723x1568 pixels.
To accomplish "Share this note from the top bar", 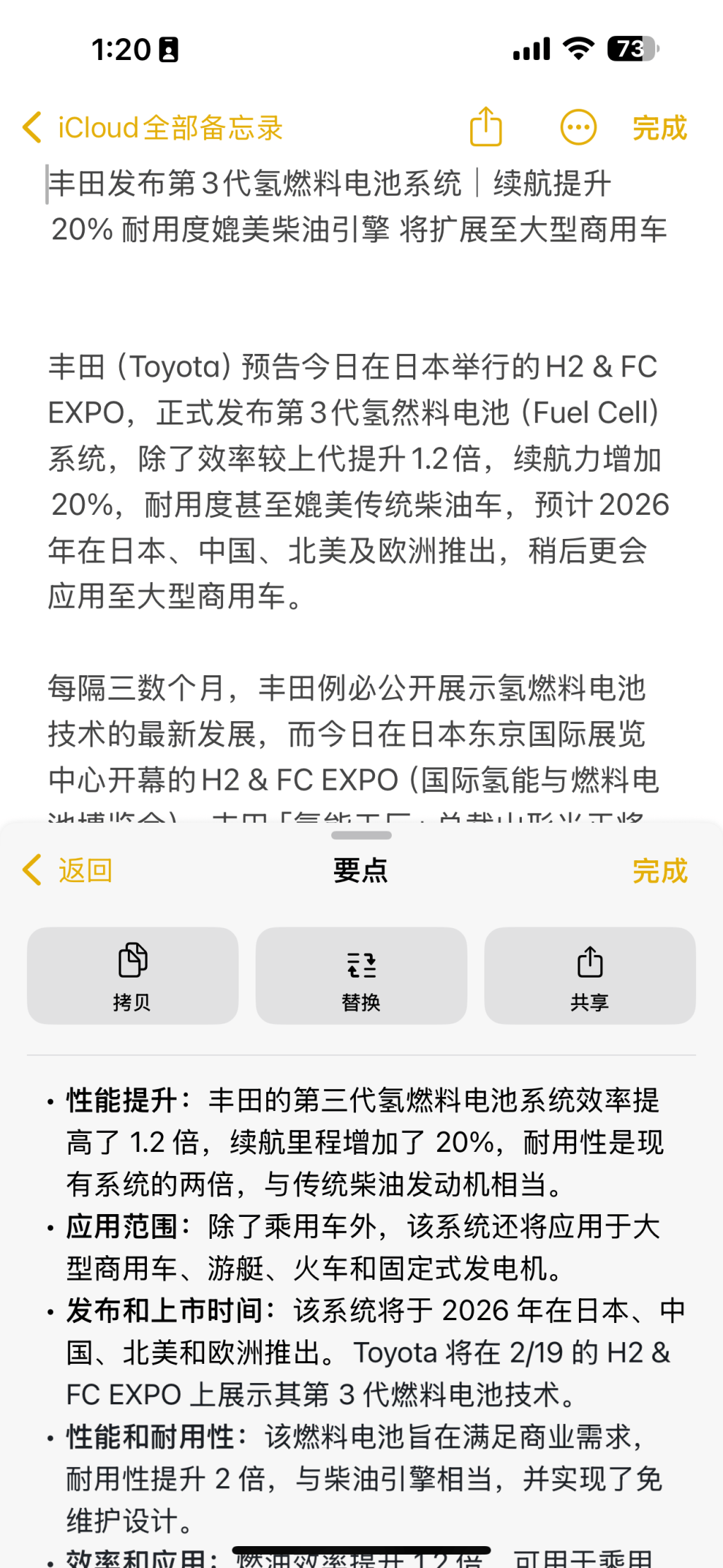I will (486, 127).
